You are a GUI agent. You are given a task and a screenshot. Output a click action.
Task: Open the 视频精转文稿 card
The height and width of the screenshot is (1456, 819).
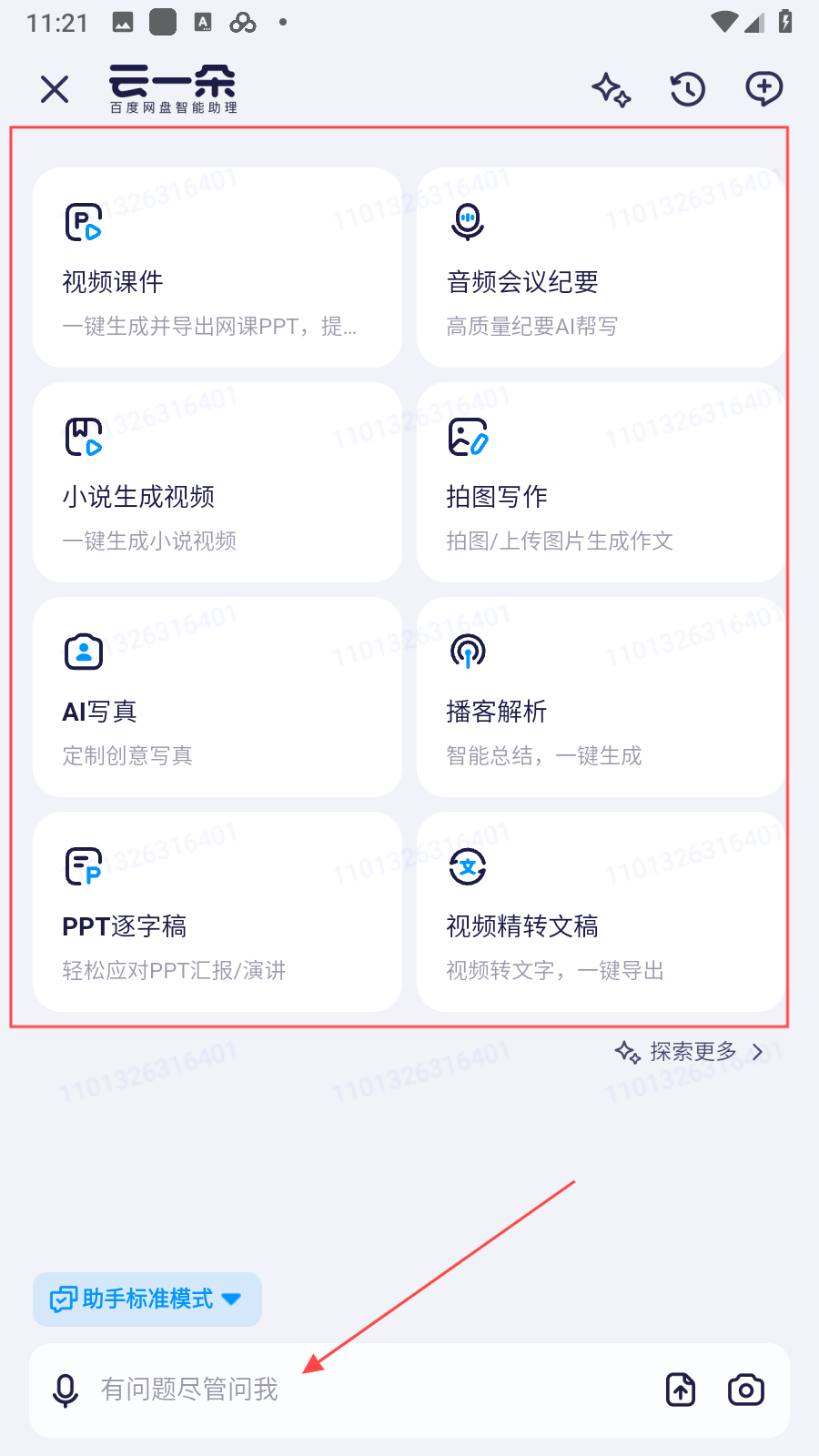point(601,912)
